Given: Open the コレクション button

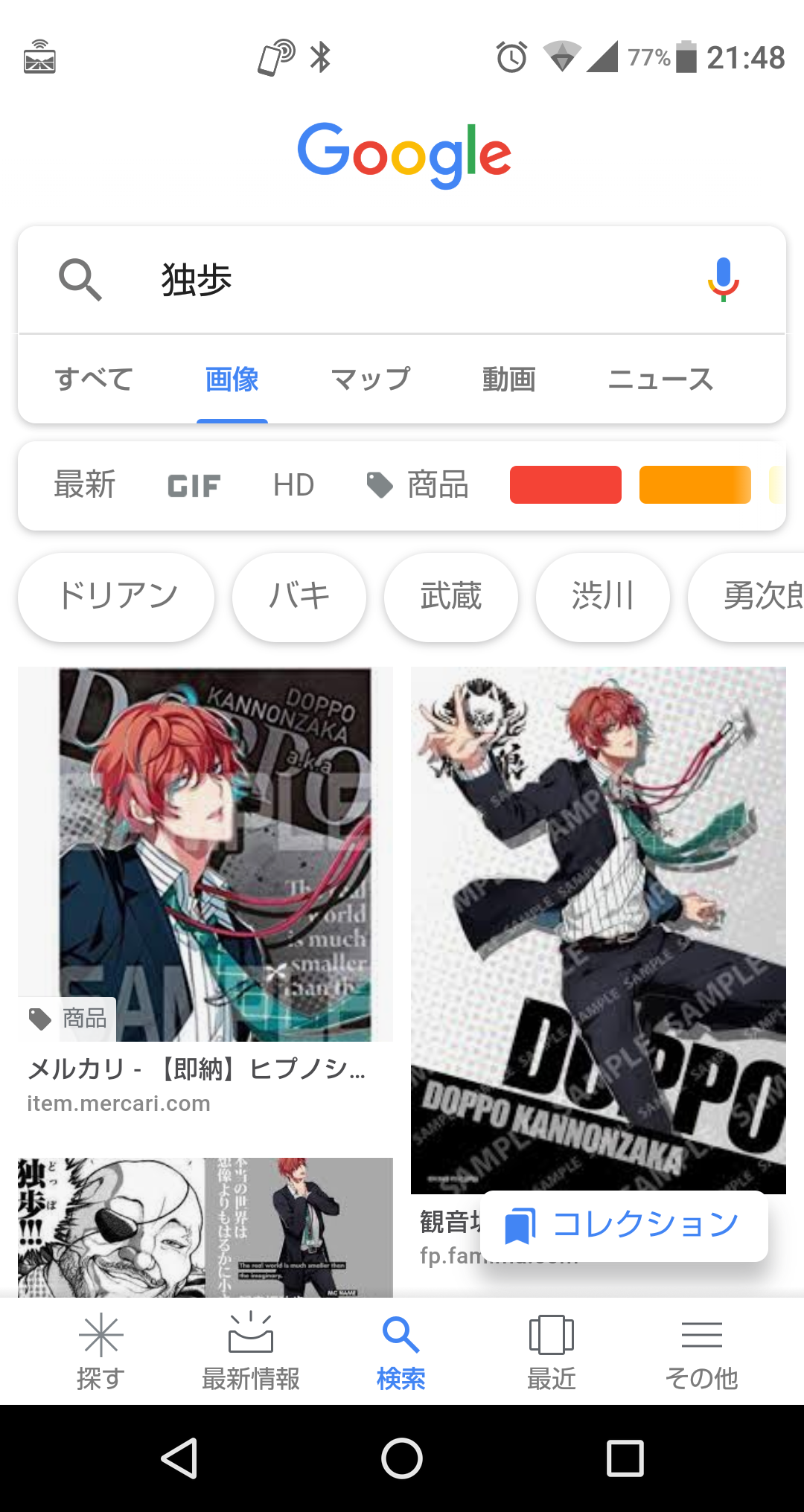Looking at the screenshot, I should click(624, 1226).
